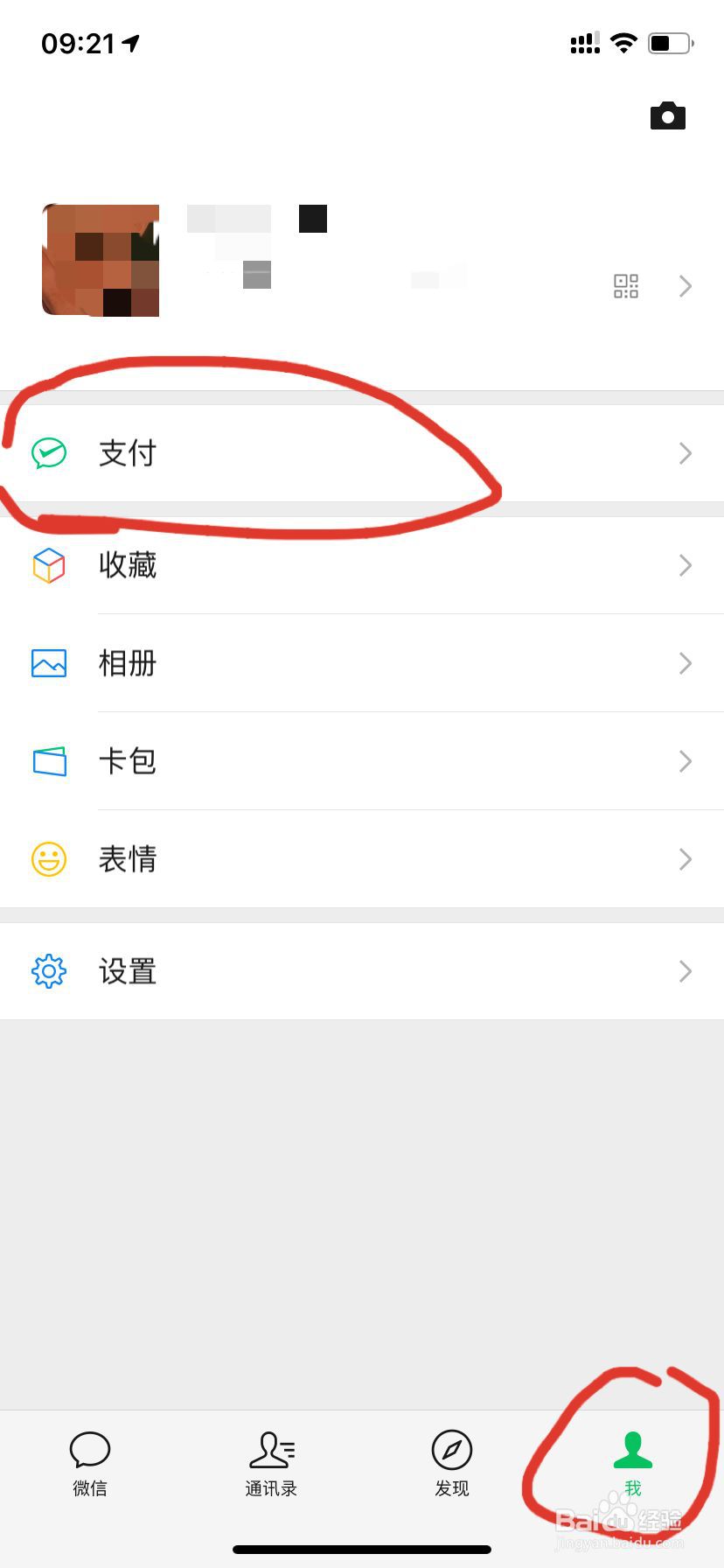Tap the pixelated profile avatar thumbnail

point(101,260)
